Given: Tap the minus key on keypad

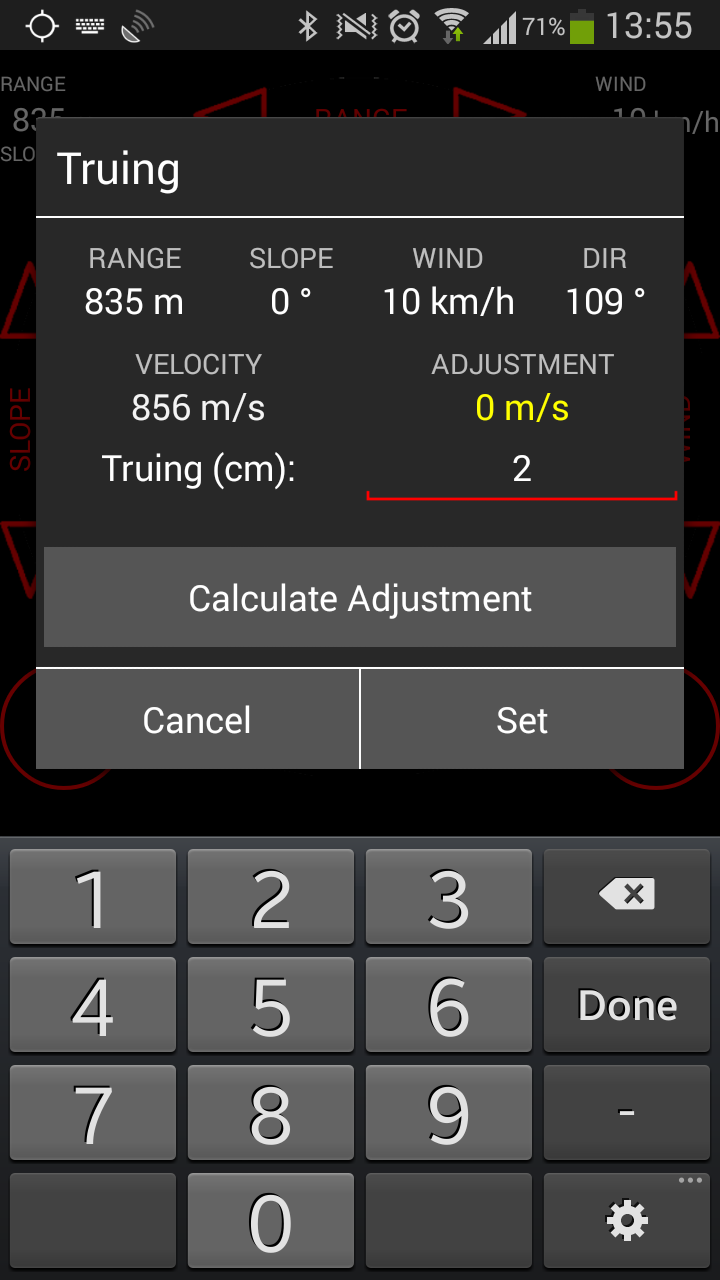Looking at the screenshot, I should click(x=627, y=1112).
